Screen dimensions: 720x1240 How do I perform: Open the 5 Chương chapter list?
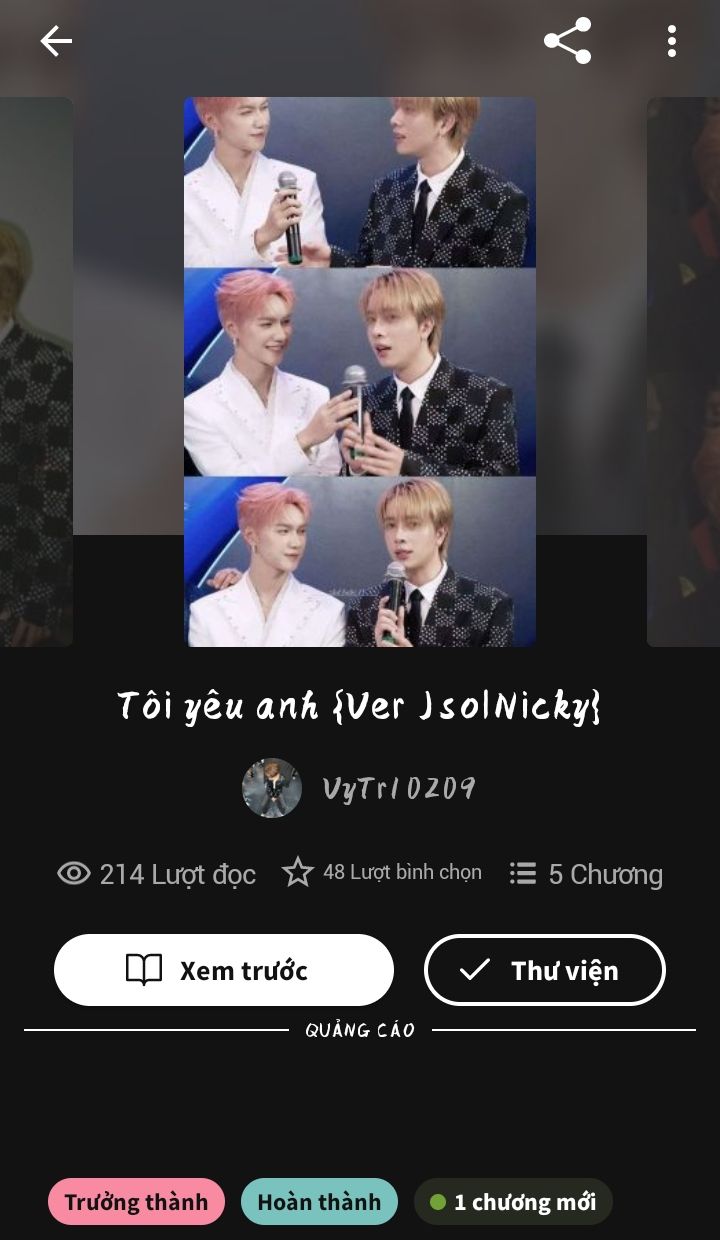point(586,874)
